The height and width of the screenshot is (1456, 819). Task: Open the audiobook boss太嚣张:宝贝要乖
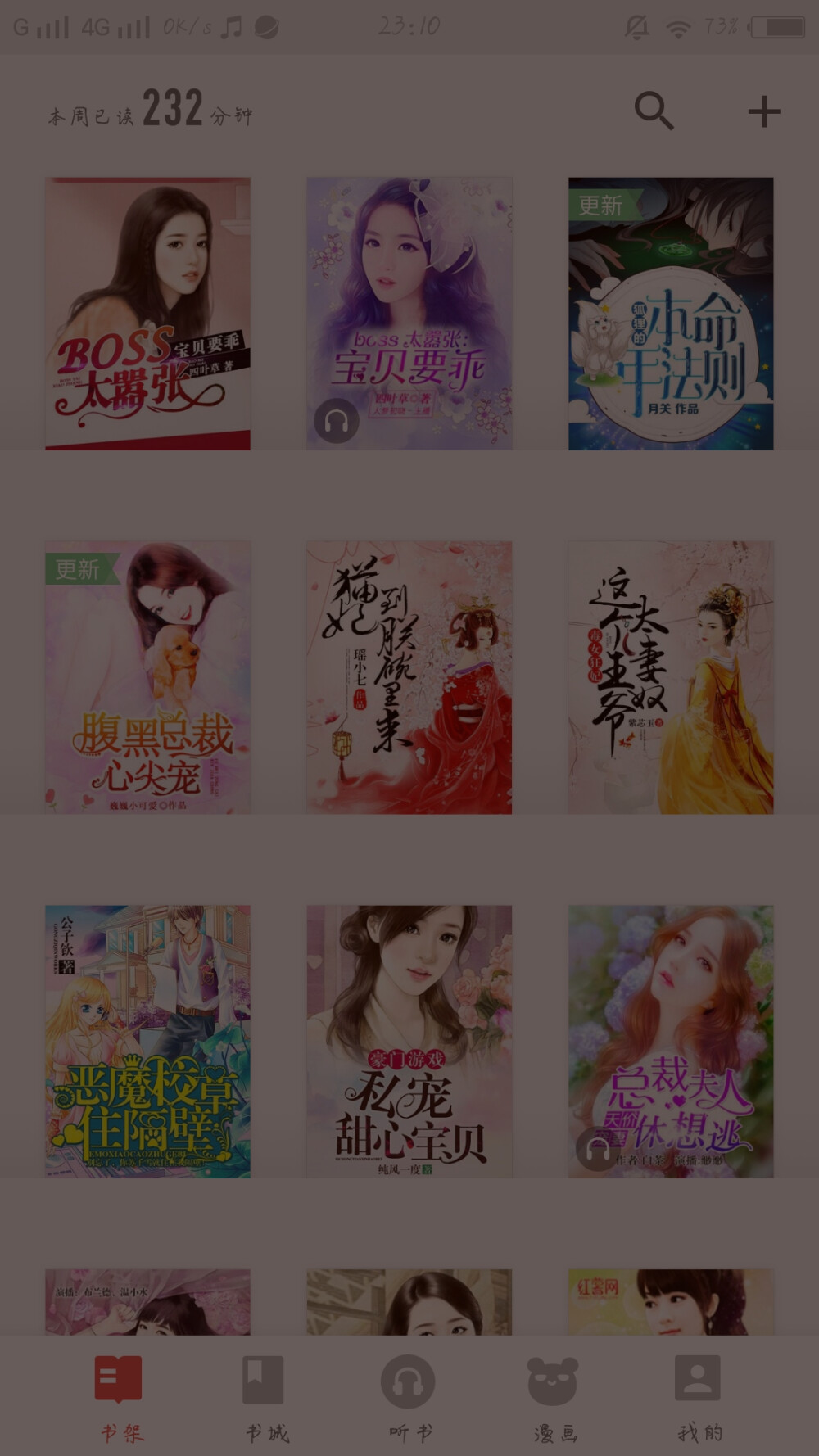[x=409, y=313]
